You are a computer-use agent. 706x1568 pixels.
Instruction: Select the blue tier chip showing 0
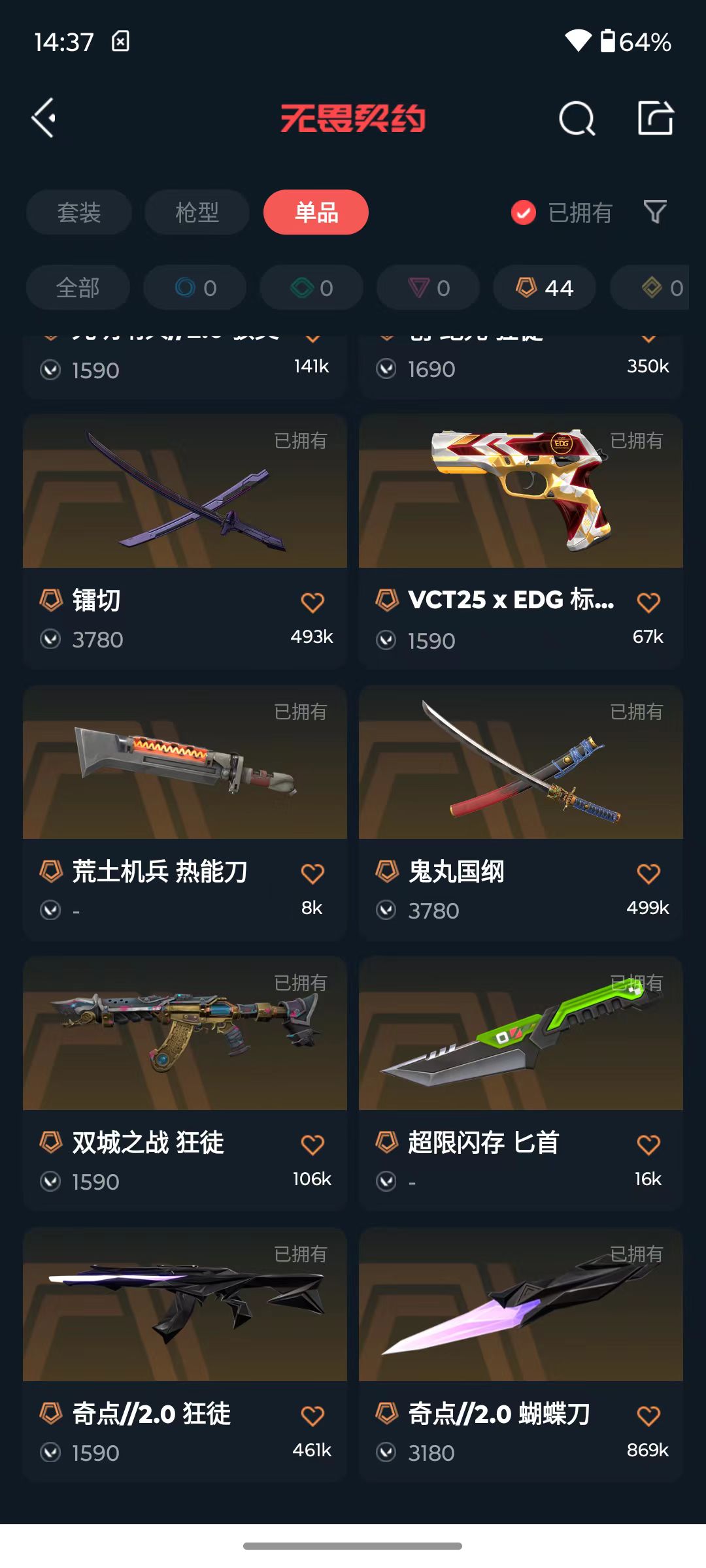point(195,287)
